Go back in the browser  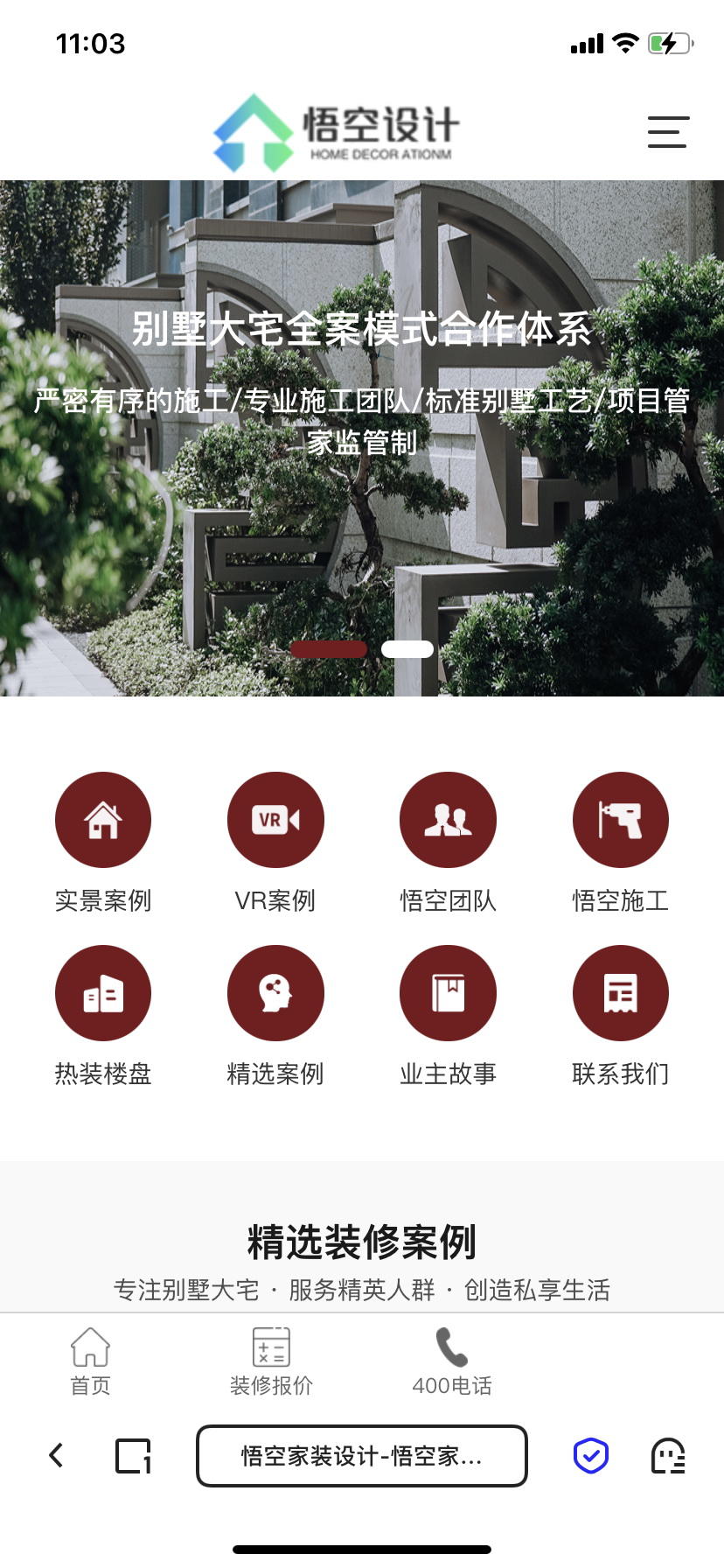57,1456
